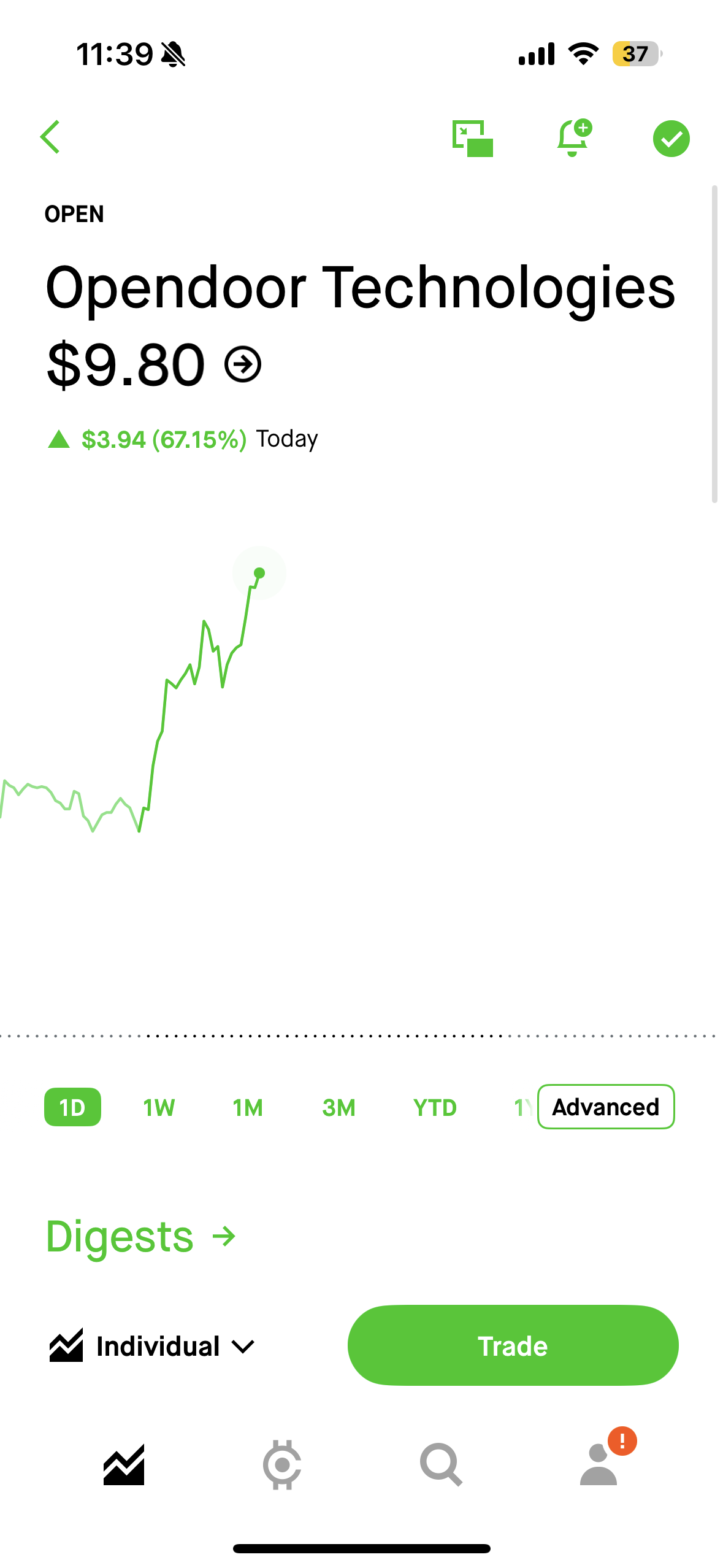Go back with the green arrow
Image resolution: width=723 pixels, height=1568 pixels.
tap(50, 137)
